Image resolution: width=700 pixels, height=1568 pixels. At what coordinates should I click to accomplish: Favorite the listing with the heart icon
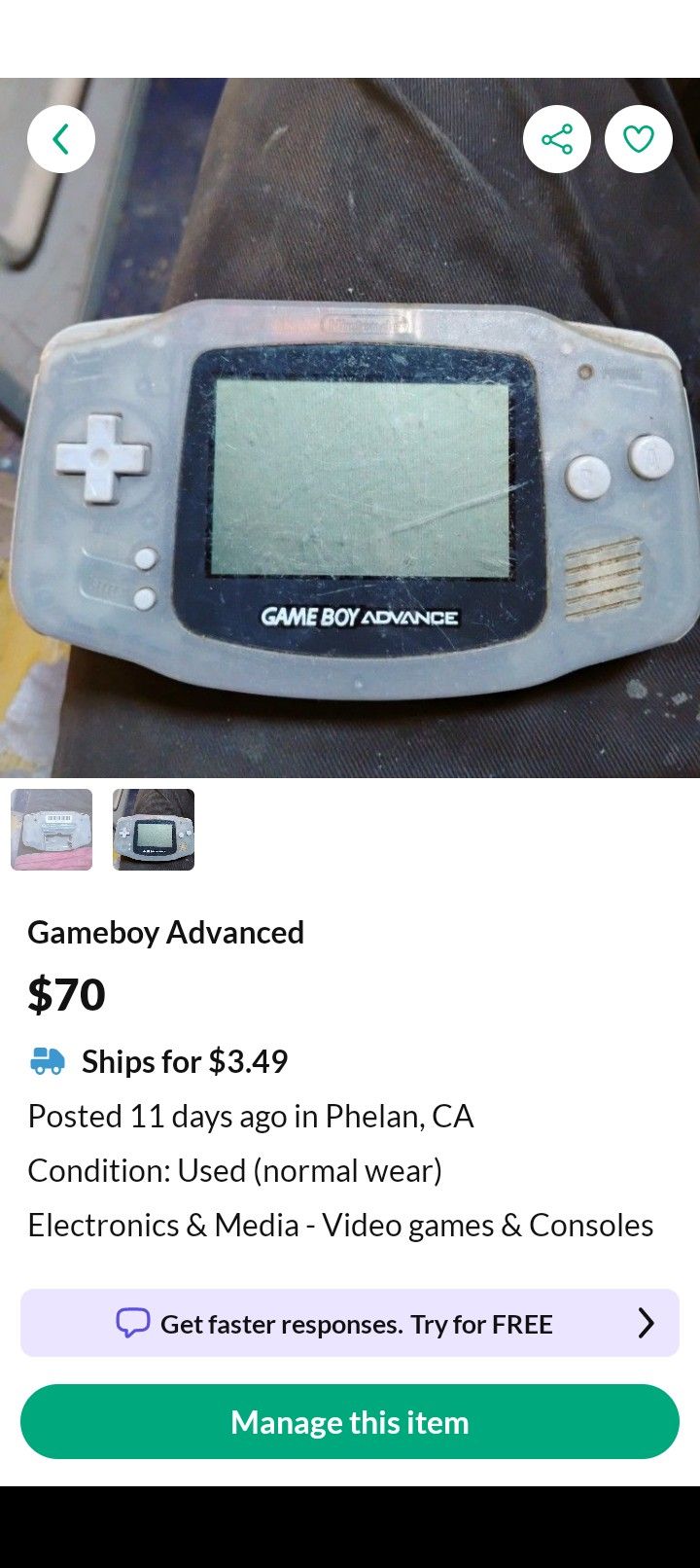point(639,139)
